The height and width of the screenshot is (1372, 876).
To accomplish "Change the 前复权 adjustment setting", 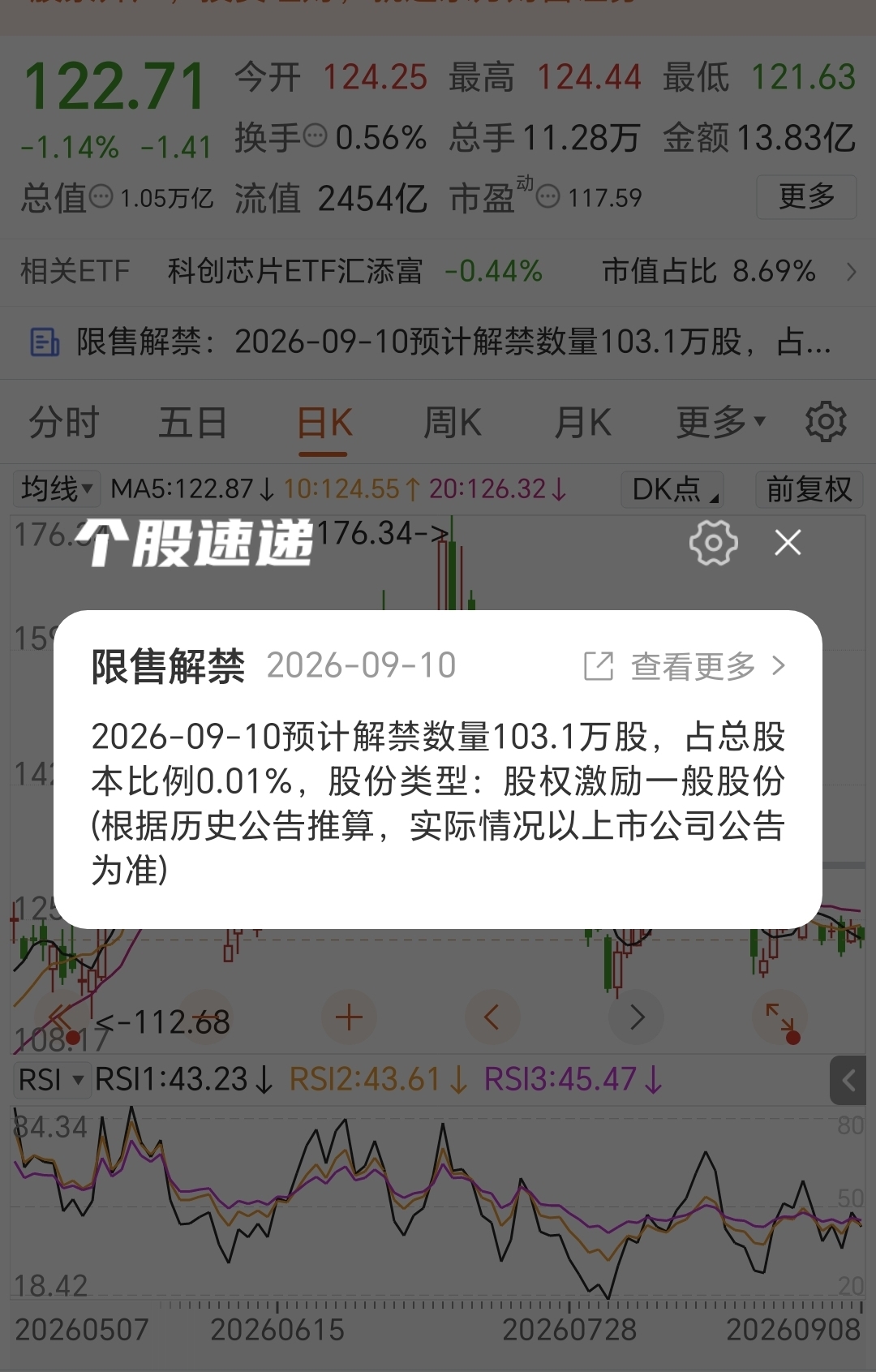I will tap(809, 489).
